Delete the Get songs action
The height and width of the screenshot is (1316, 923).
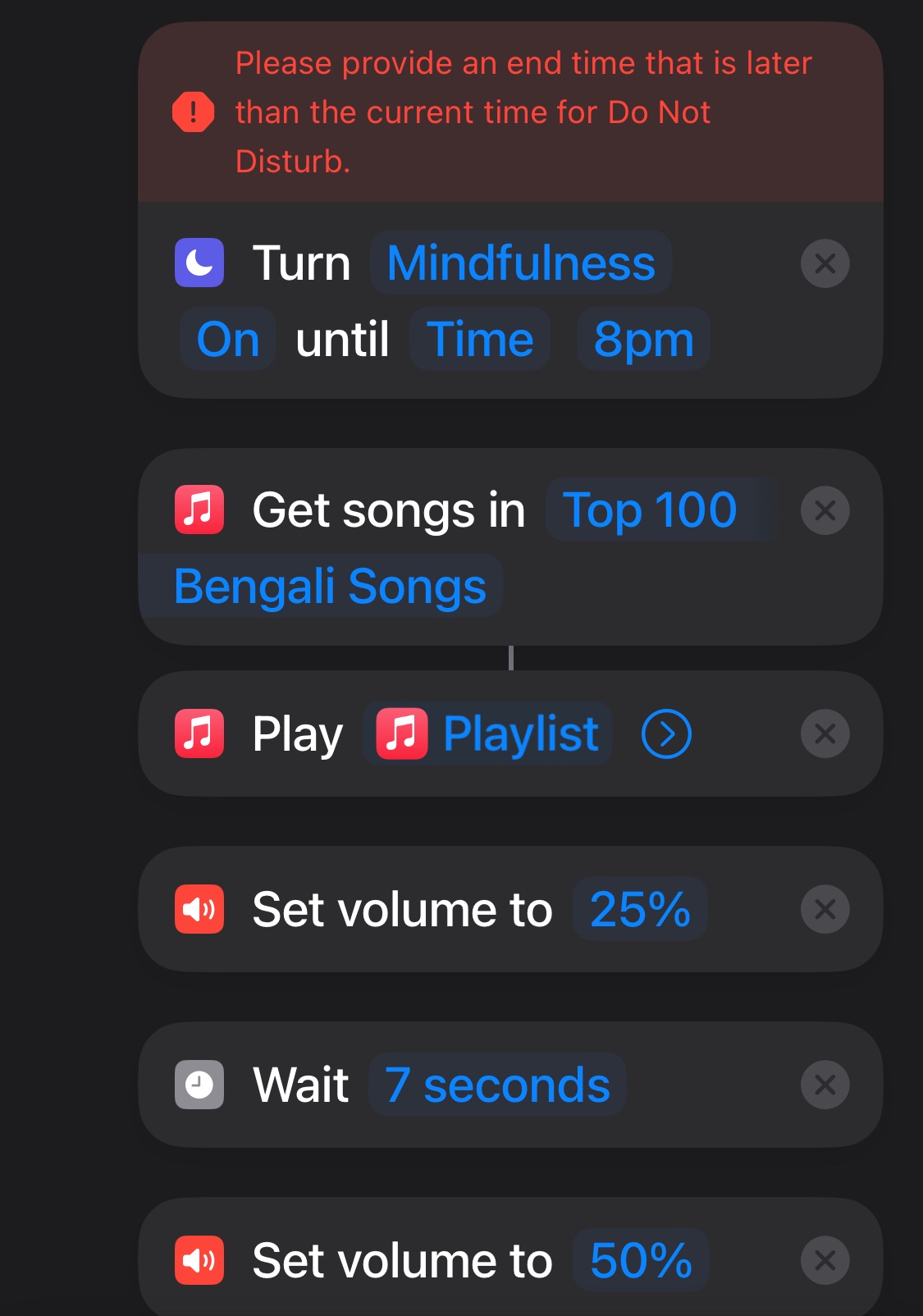coord(825,510)
